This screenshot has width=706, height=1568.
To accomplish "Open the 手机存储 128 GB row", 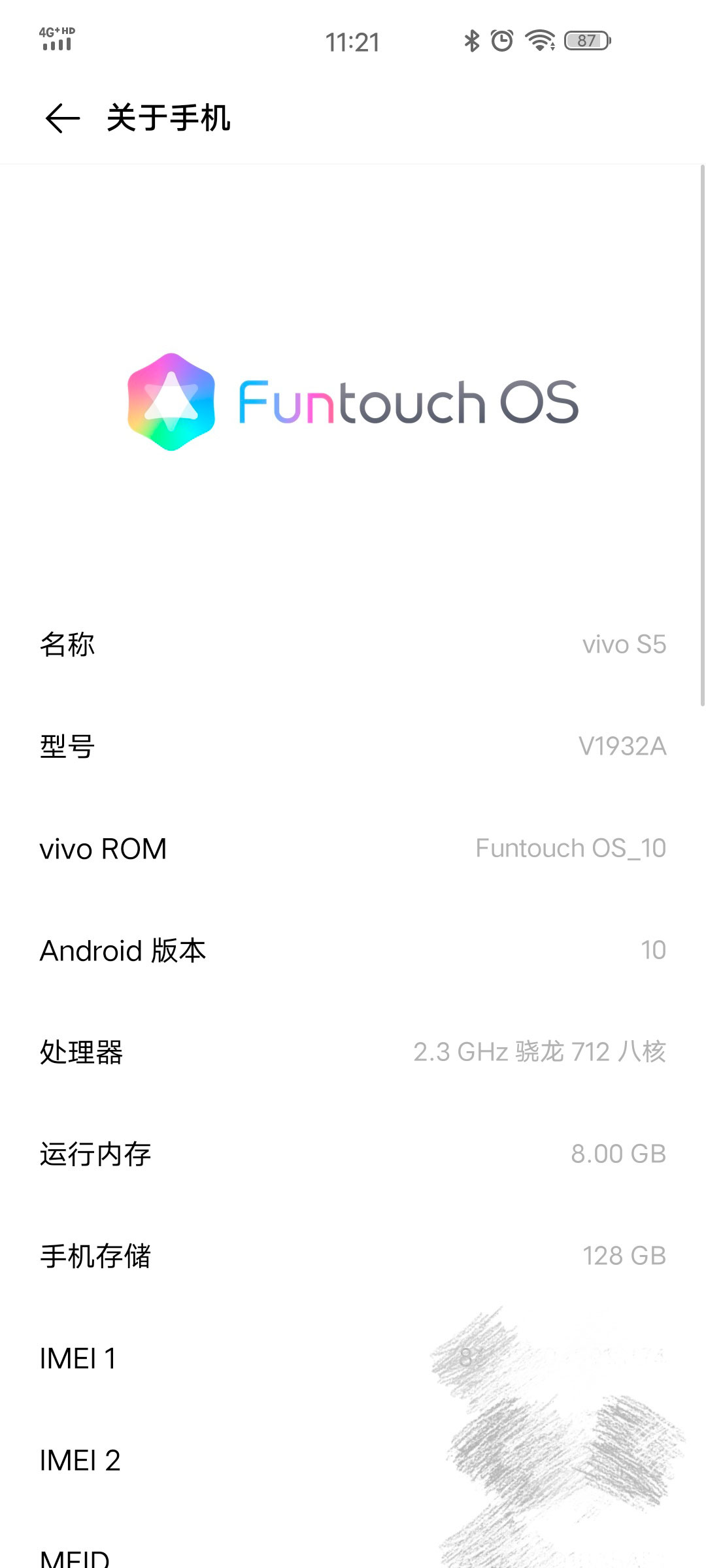I will pyautogui.click(x=353, y=1256).
